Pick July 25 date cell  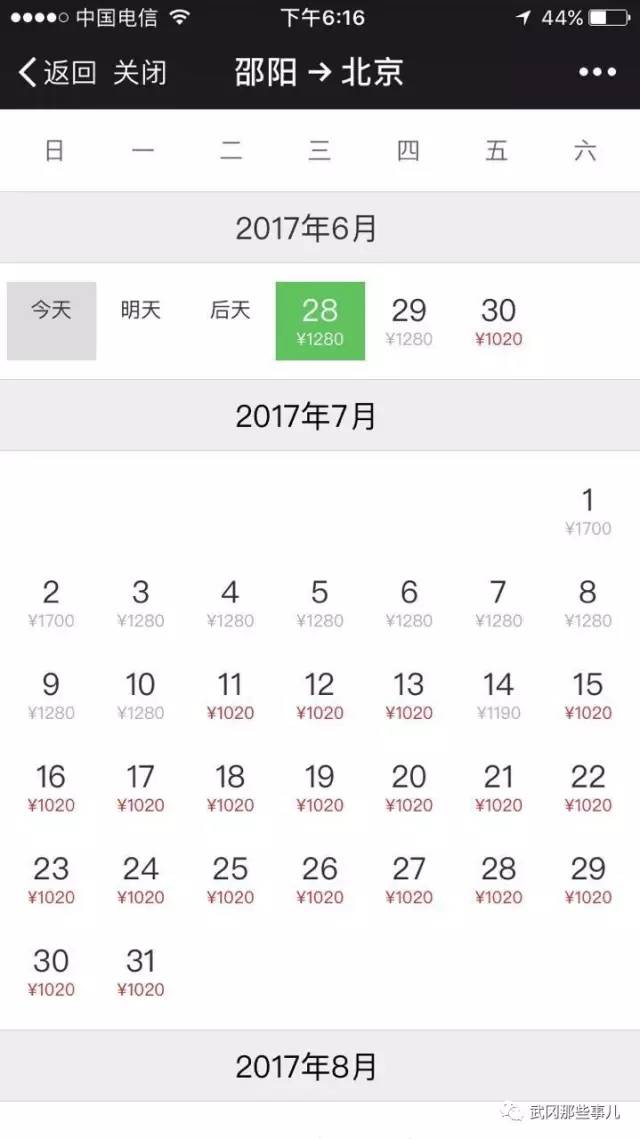(230, 880)
